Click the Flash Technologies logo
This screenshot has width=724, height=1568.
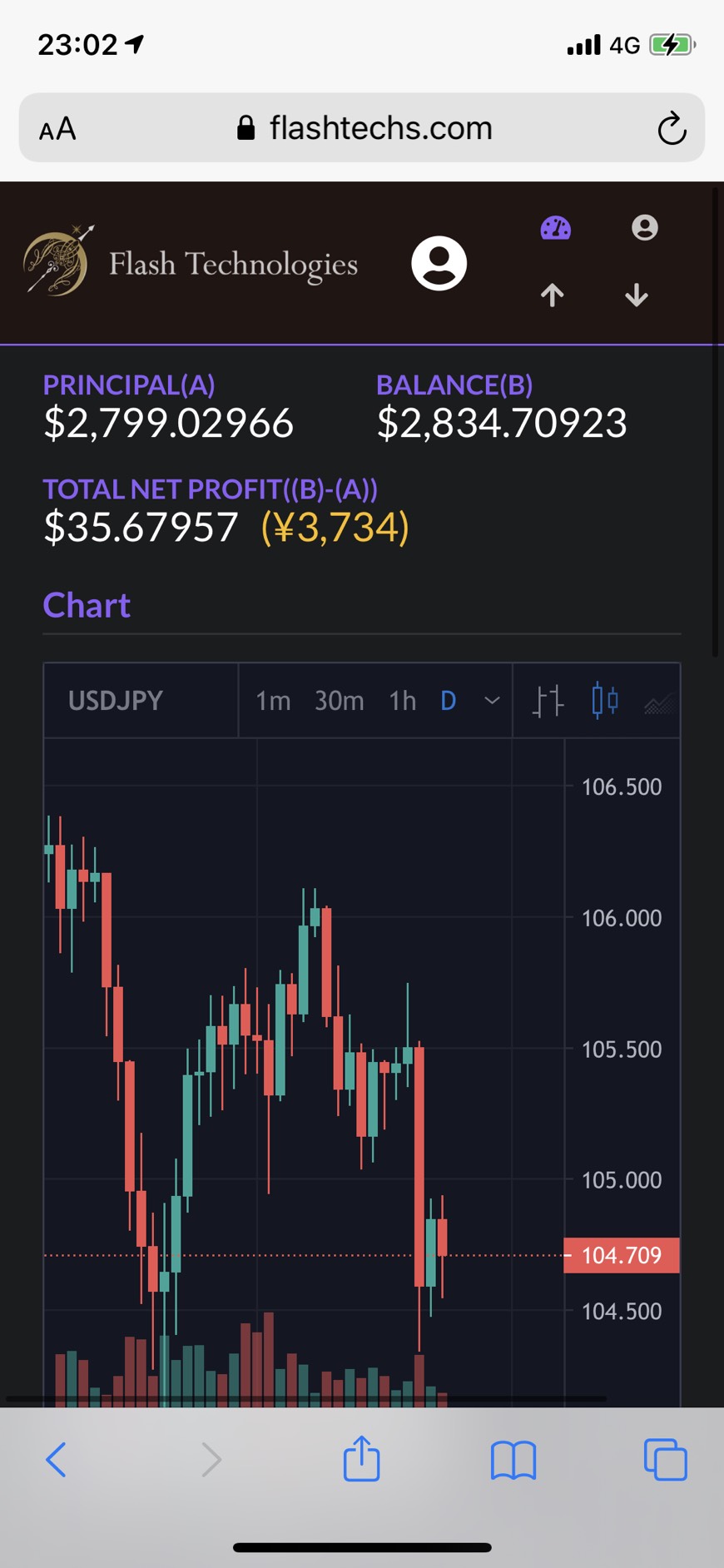pos(191,263)
